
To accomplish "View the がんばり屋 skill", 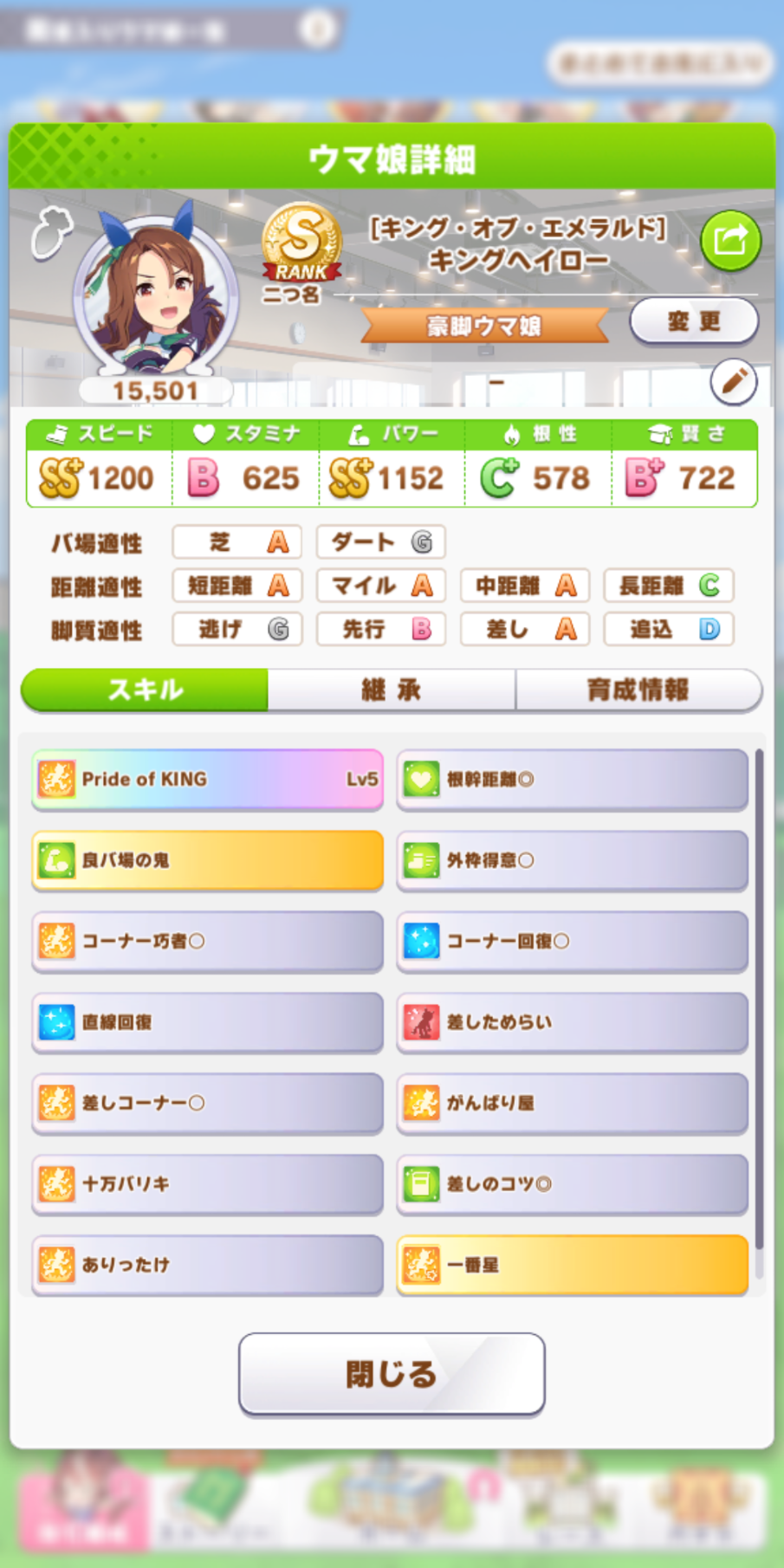I will [x=572, y=1103].
